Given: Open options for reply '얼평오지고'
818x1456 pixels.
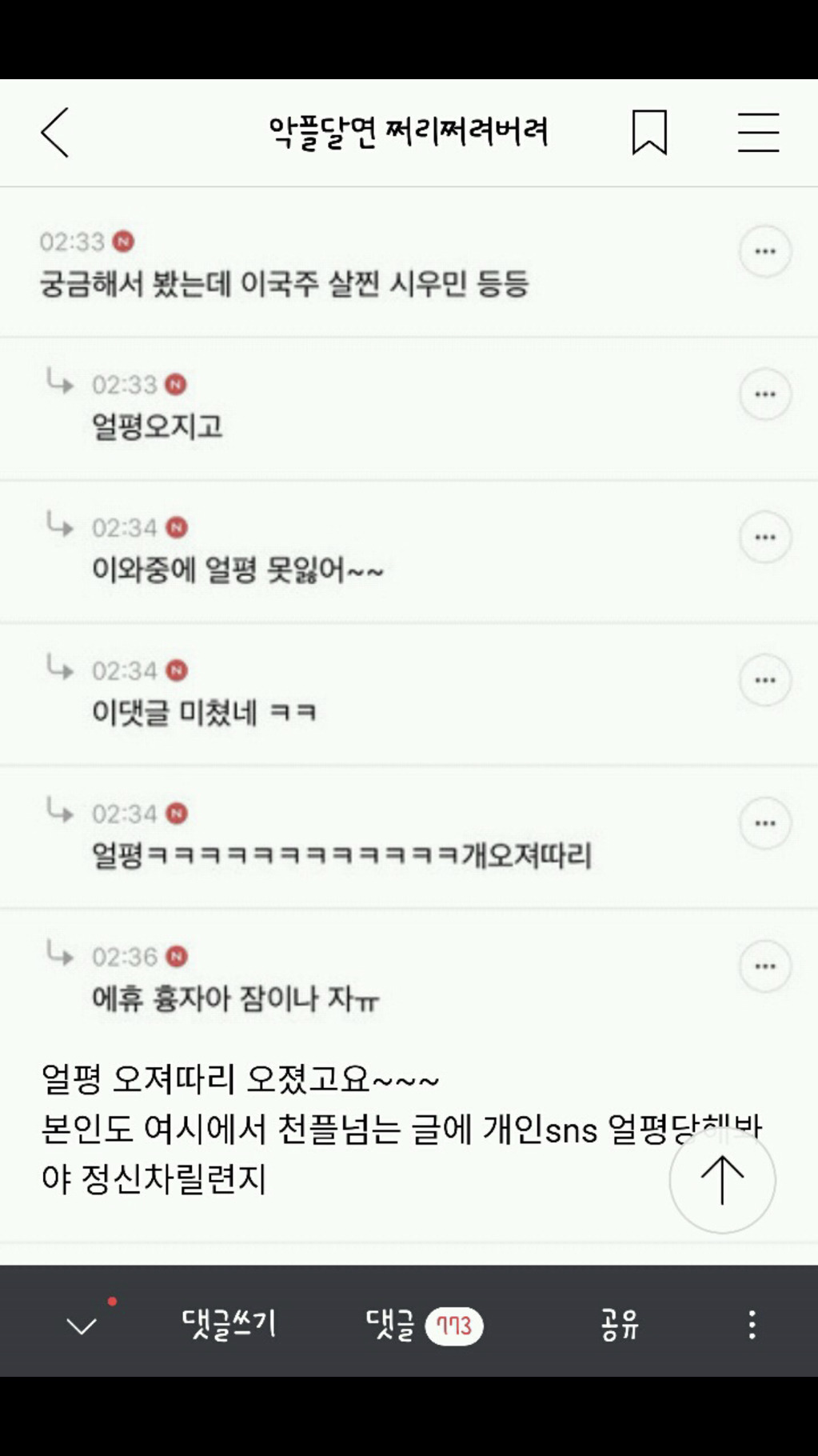Looking at the screenshot, I should 764,394.
